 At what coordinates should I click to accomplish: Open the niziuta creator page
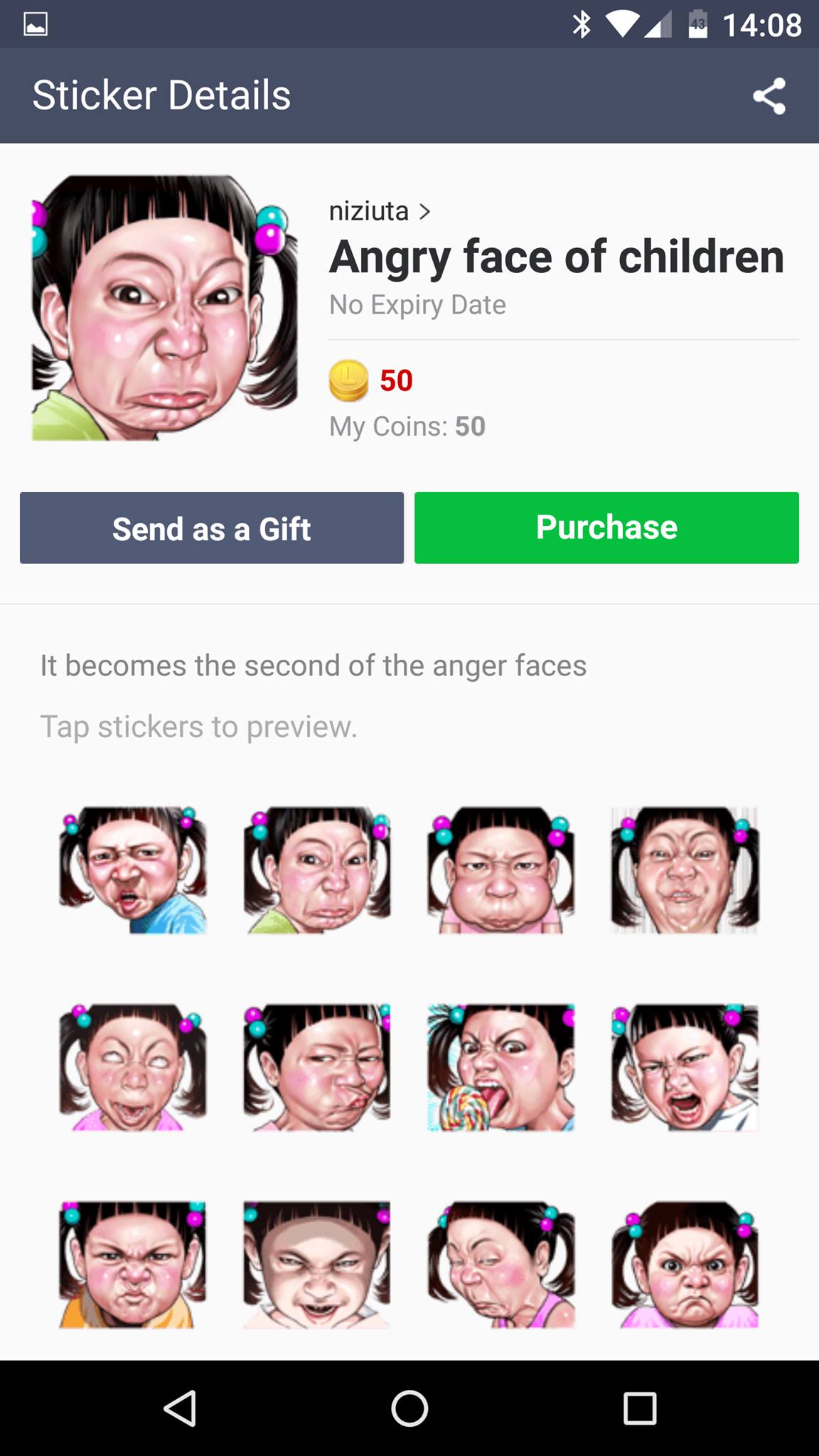tap(380, 211)
